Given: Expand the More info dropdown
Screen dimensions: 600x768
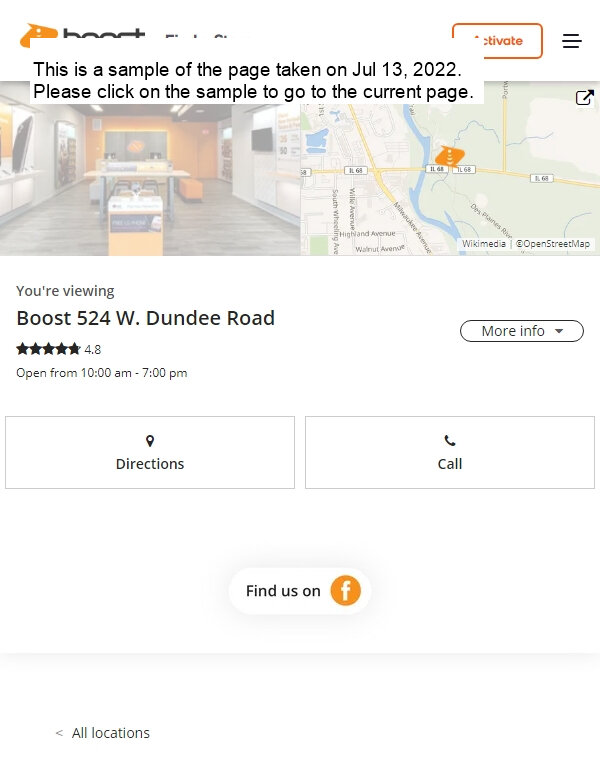Looking at the screenshot, I should pos(521,331).
